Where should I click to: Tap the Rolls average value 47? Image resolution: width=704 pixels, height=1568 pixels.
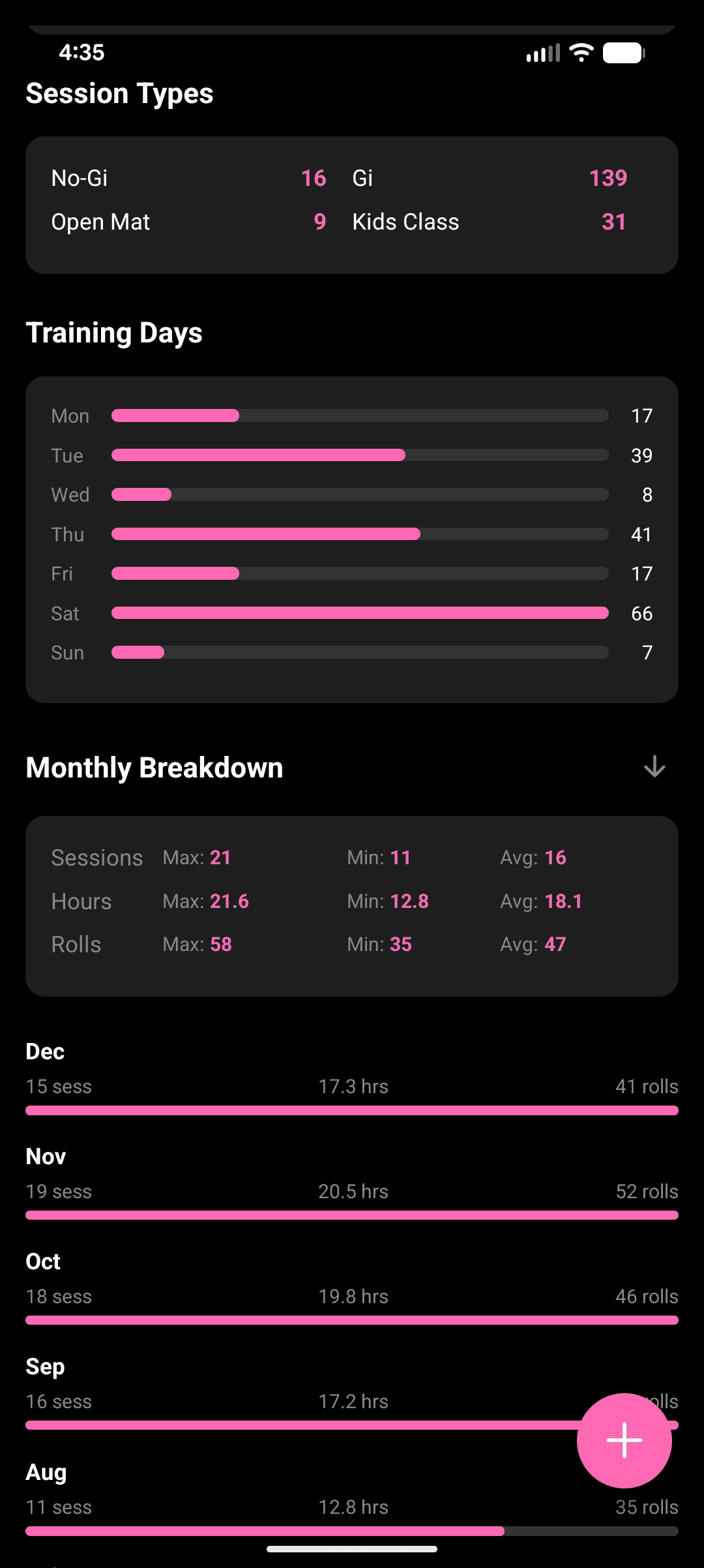(555, 944)
